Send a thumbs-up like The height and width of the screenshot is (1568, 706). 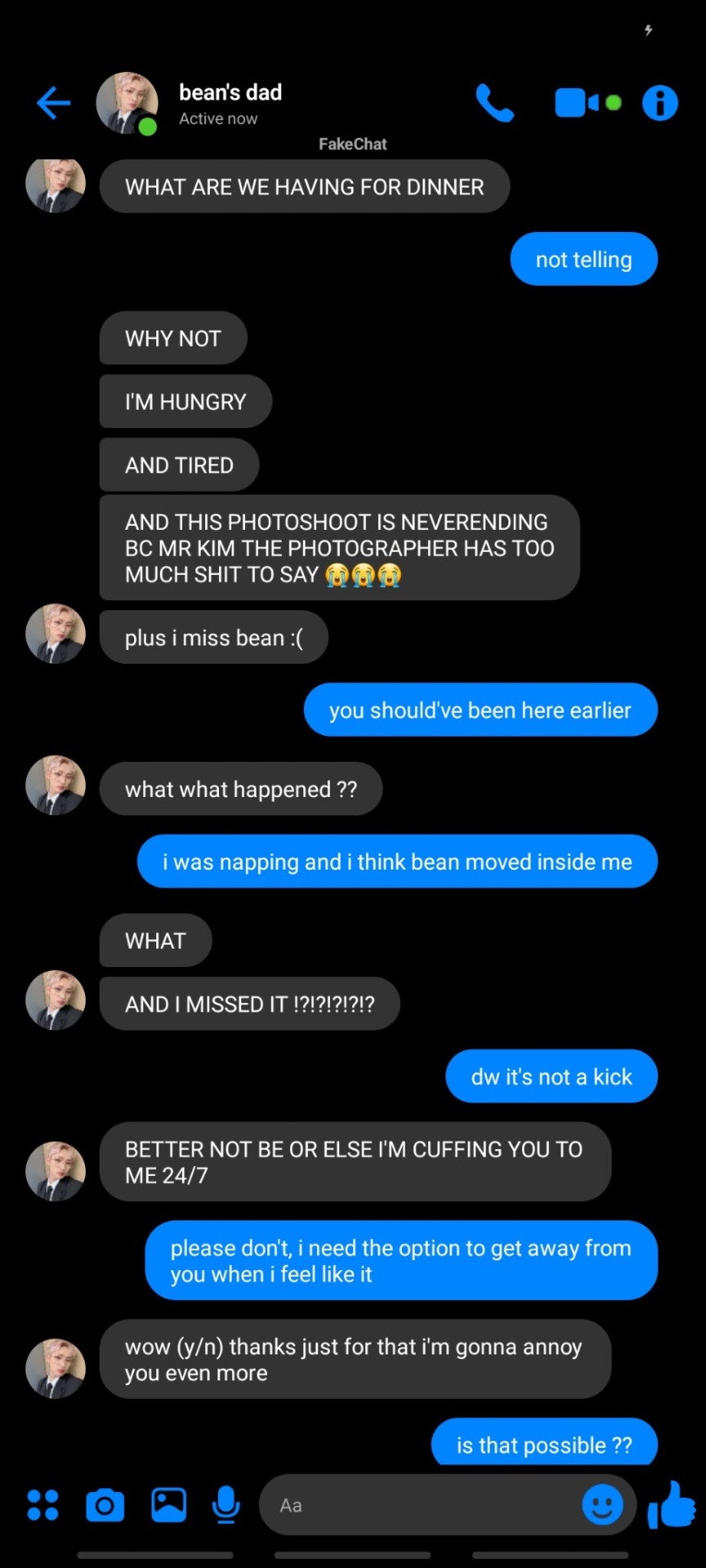pyautogui.click(x=672, y=1504)
